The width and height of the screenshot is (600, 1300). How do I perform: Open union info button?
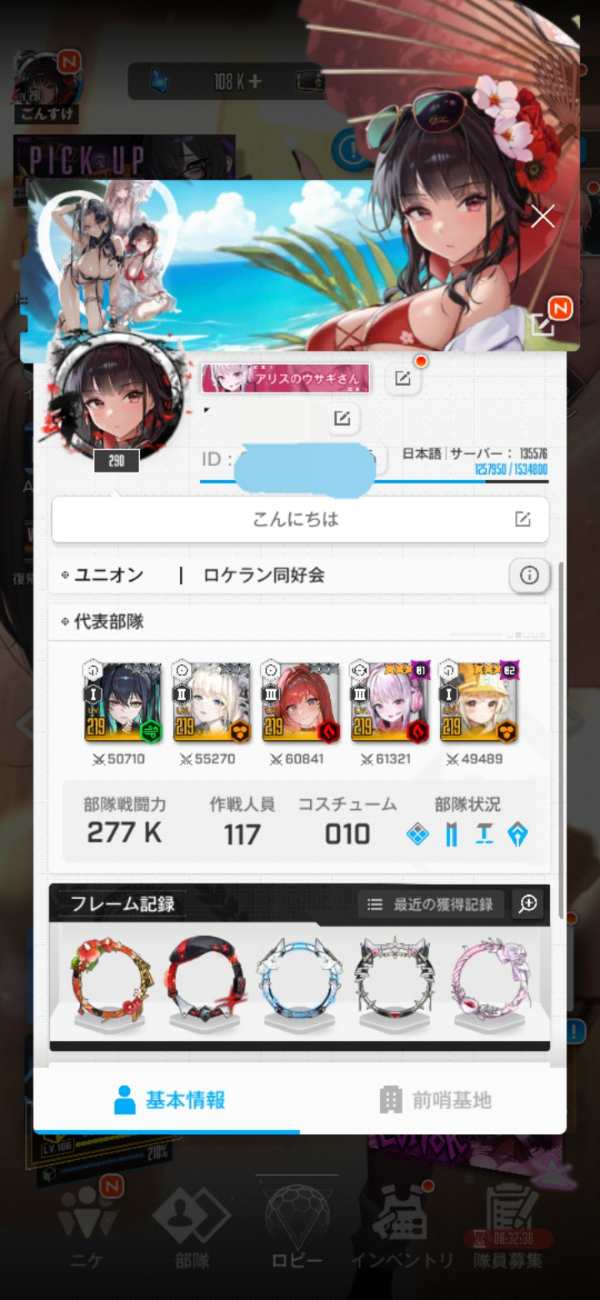pos(530,575)
